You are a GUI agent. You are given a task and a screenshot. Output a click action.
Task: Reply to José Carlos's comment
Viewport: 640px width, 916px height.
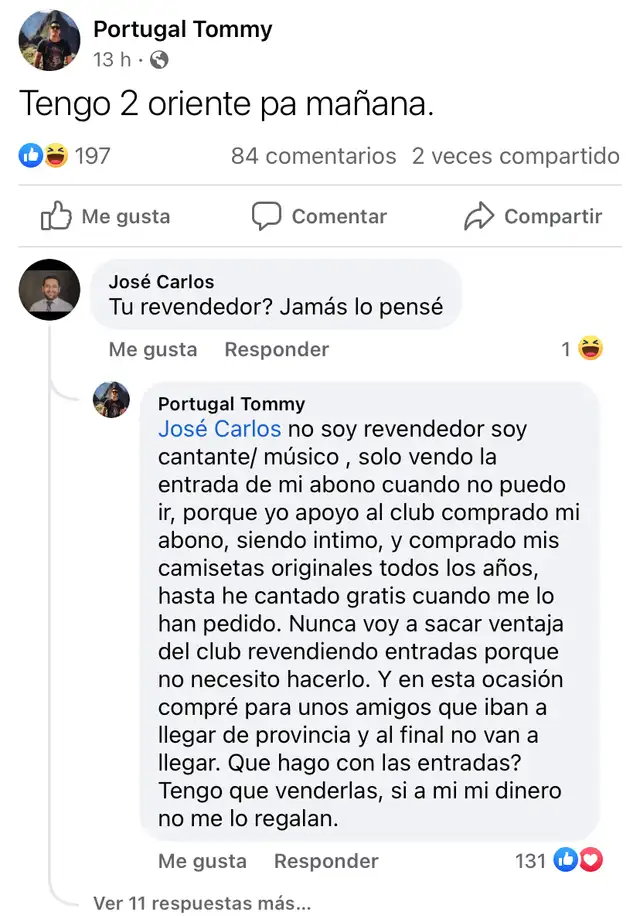point(276,349)
